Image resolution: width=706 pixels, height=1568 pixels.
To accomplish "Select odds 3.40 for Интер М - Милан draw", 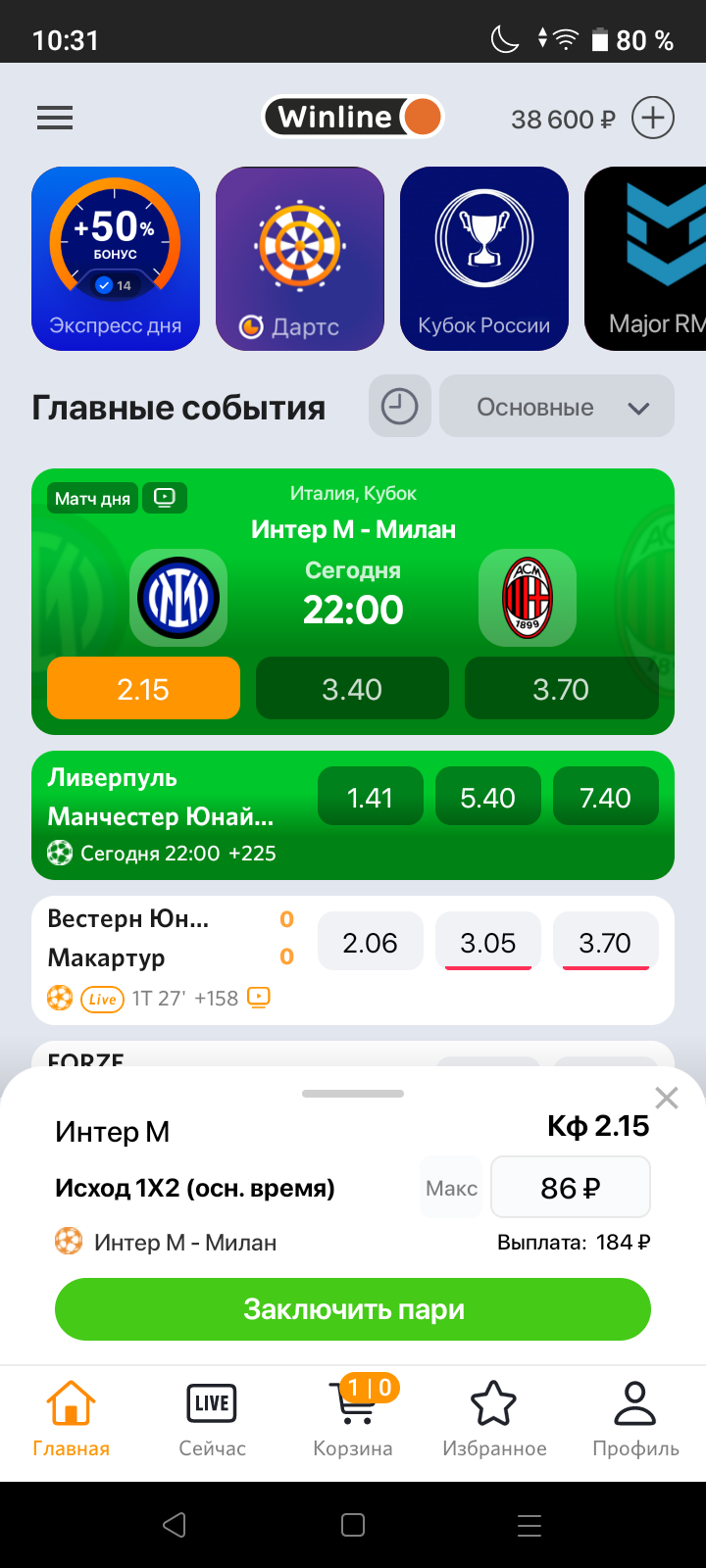I will point(352,689).
